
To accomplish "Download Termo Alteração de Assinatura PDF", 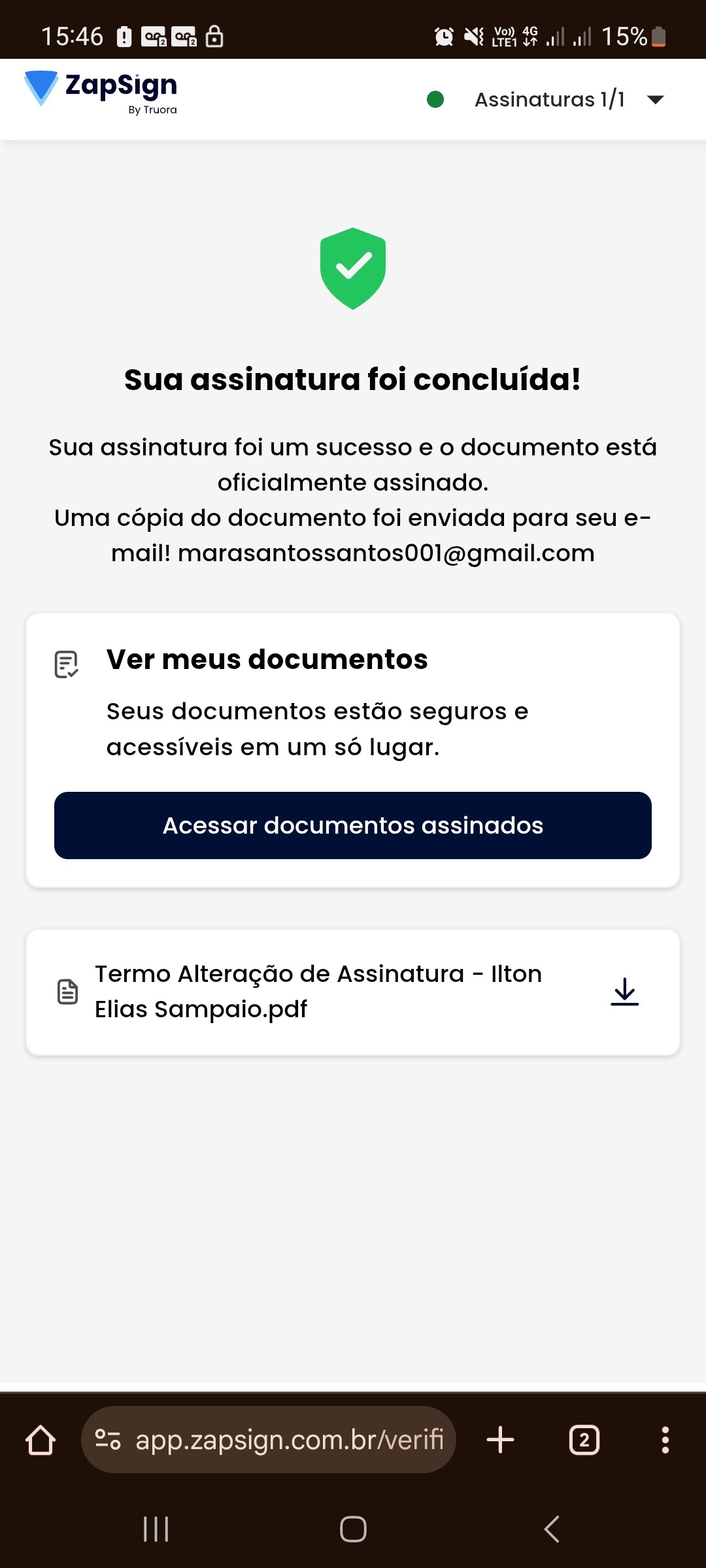I will [624, 992].
